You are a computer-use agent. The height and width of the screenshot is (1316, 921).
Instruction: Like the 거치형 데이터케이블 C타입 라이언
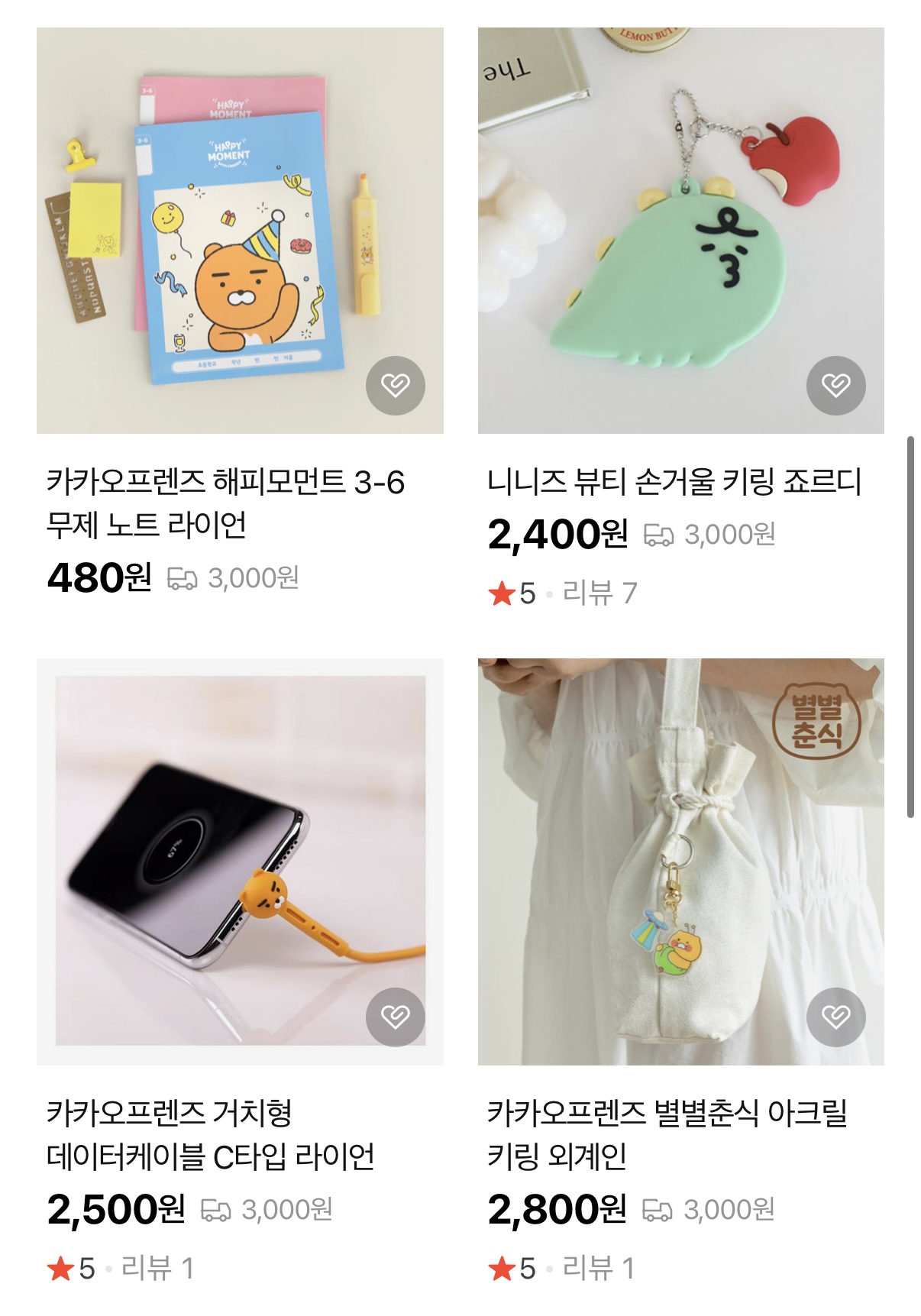395,1017
